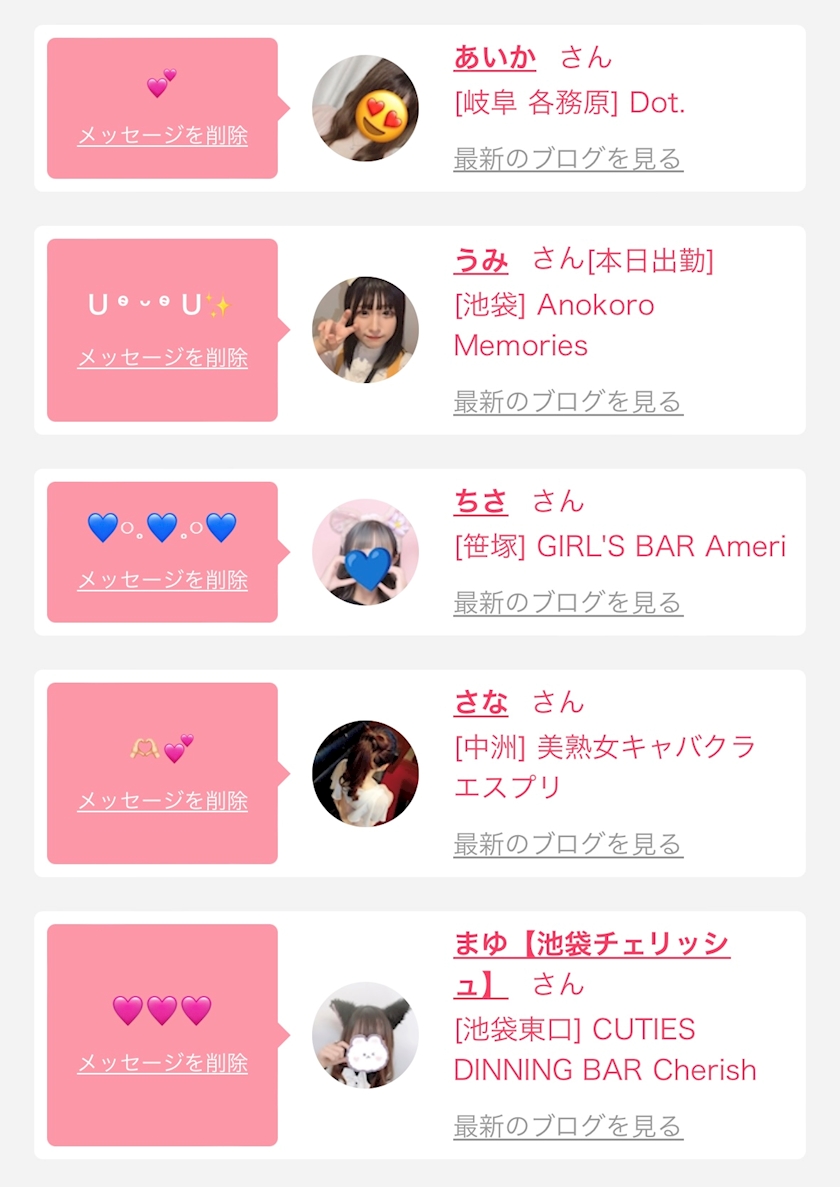Tap うみ's profile photo
Viewport: 840px width, 1187px height.
pyautogui.click(x=365, y=330)
